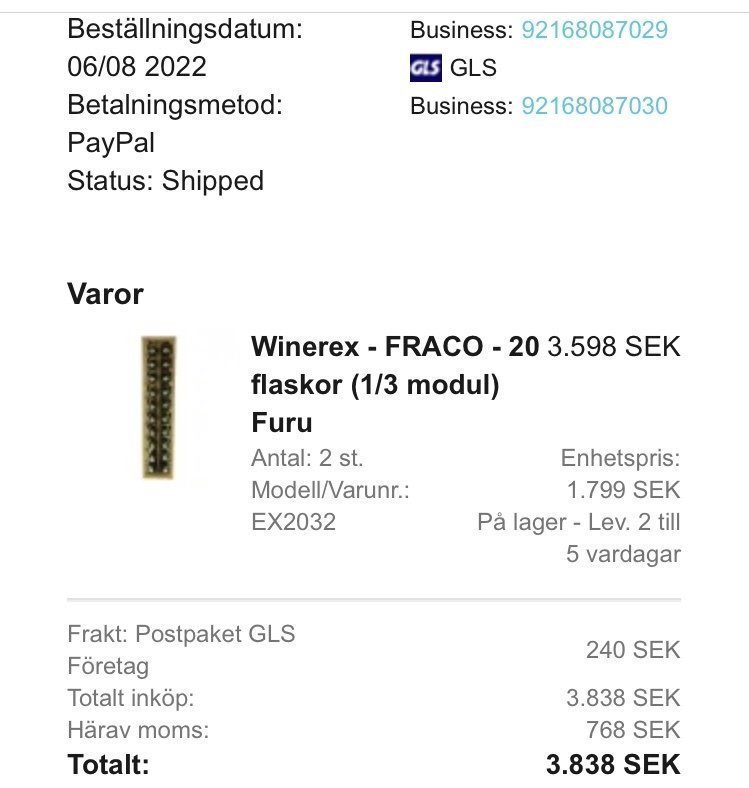
Task: Open tracking number 92168087029
Action: tap(594, 30)
